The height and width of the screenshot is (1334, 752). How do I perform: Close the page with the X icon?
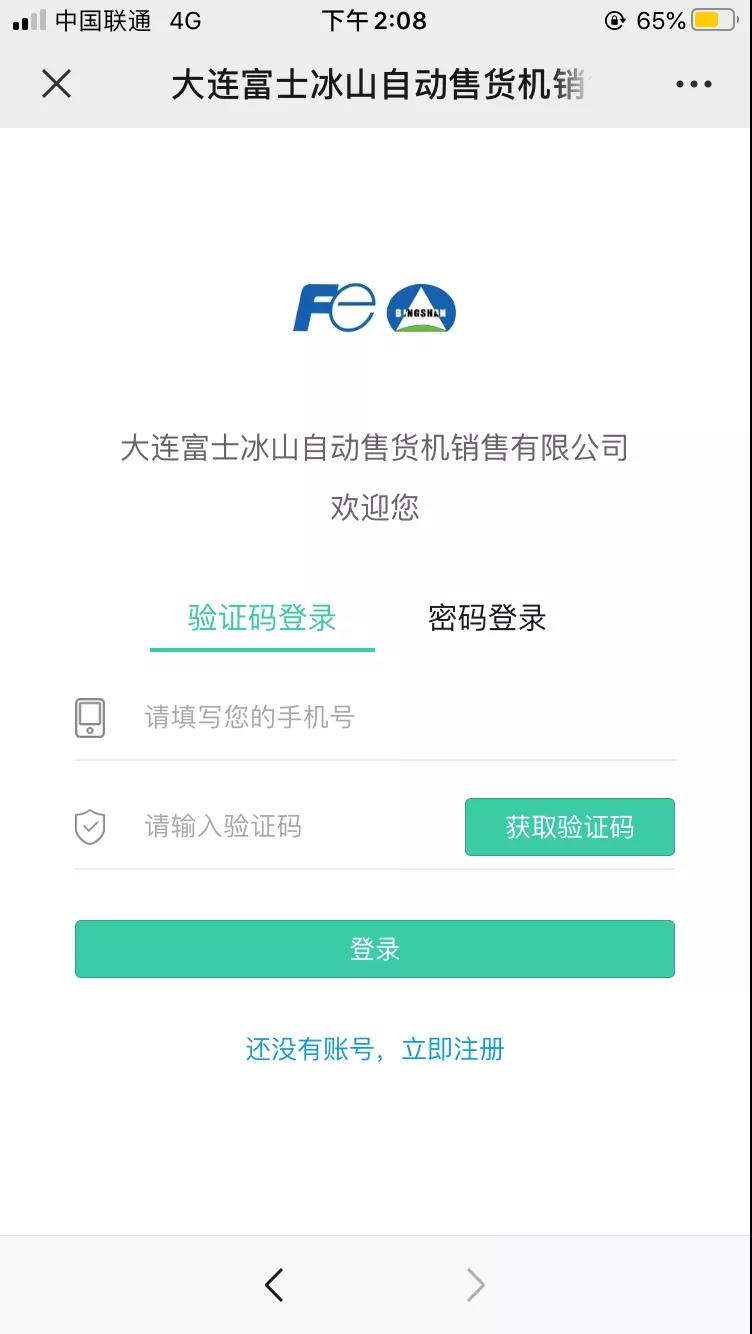click(x=57, y=84)
